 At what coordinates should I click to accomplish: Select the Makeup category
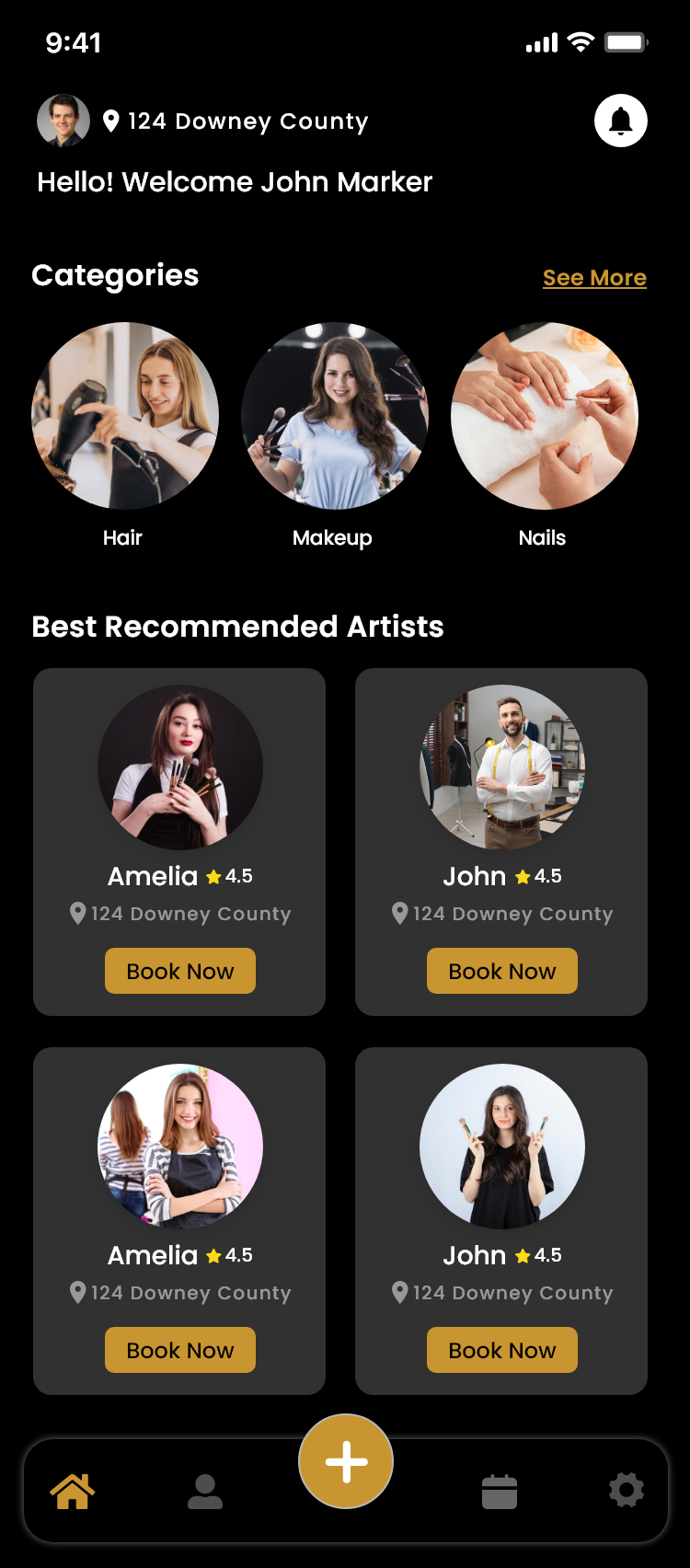[x=335, y=416]
